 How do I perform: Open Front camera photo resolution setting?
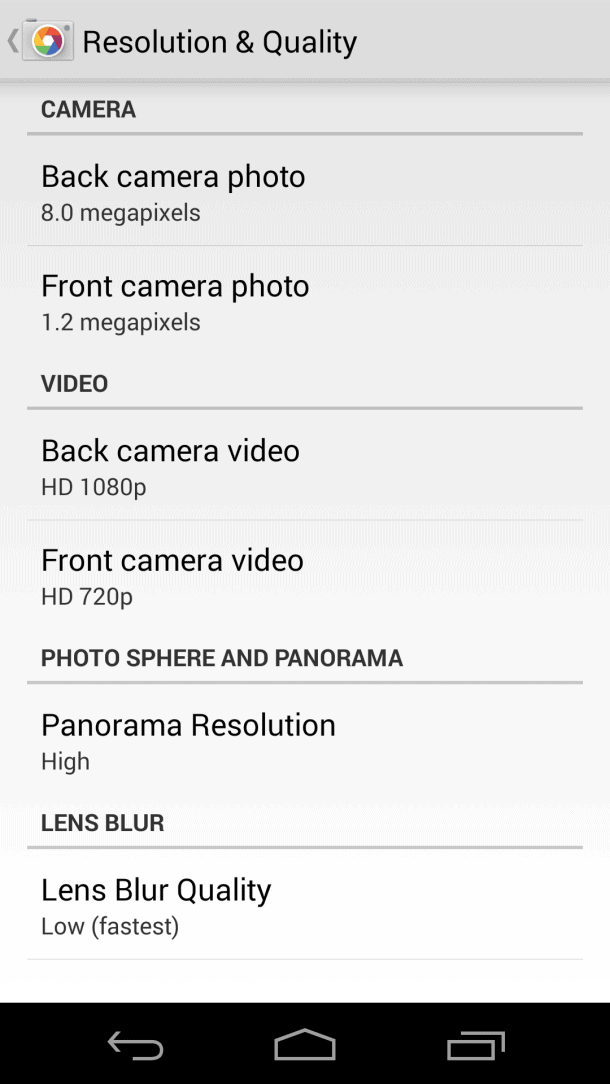(x=305, y=301)
